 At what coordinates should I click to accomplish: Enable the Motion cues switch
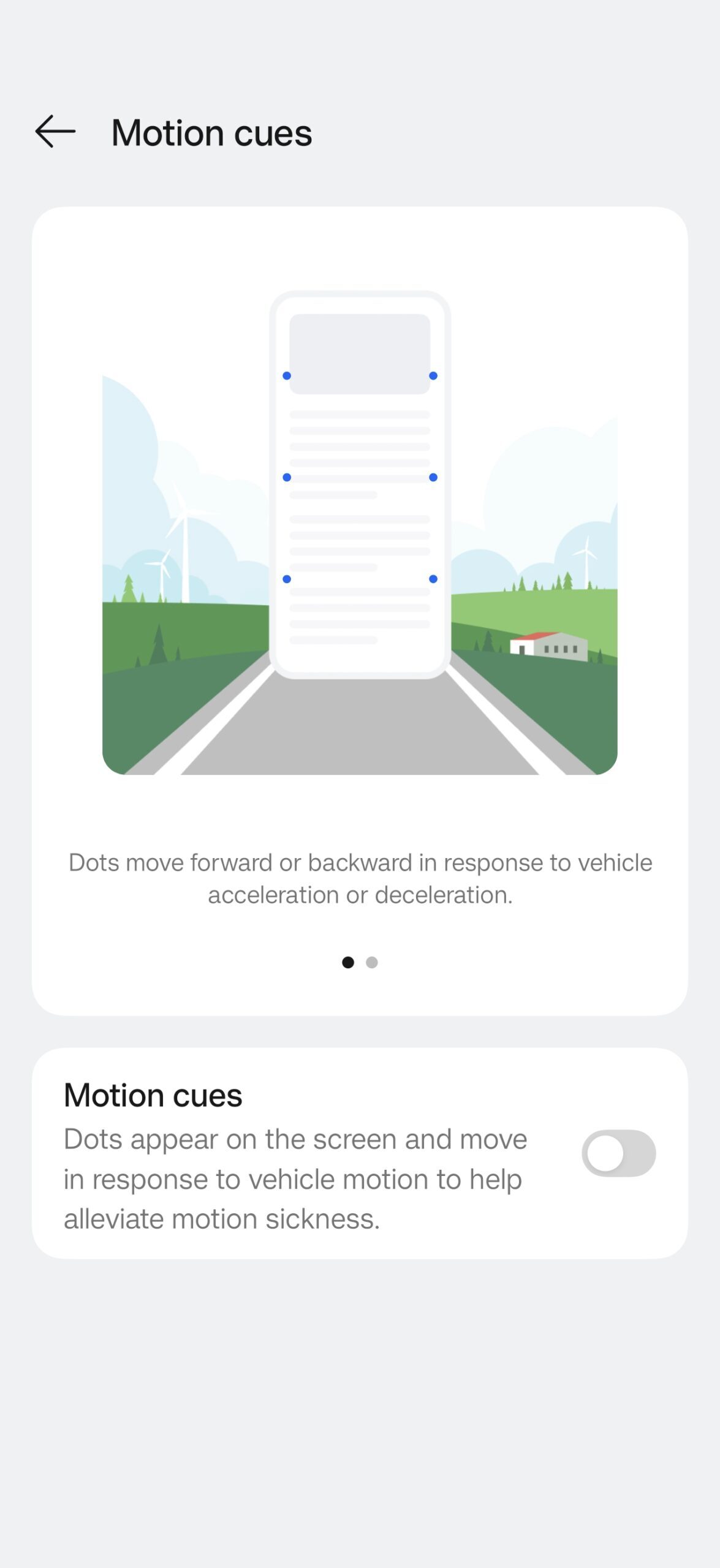[618, 1153]
